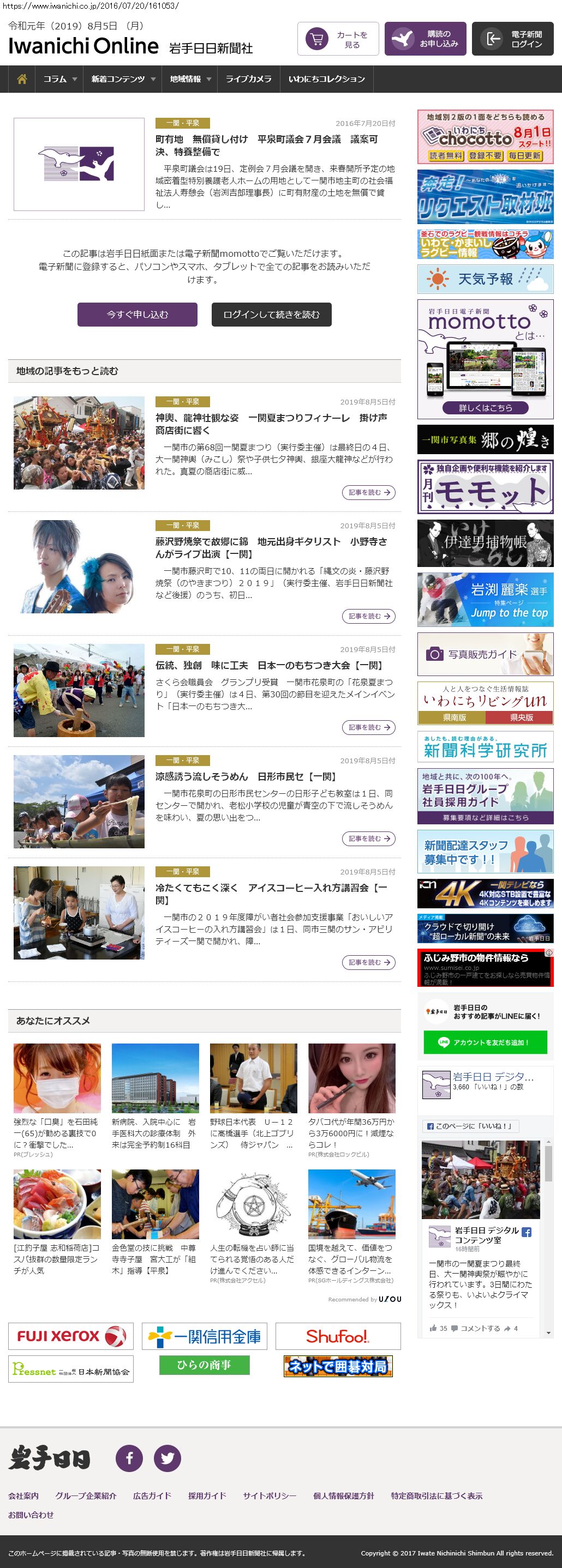Viewport: 562px width, 1568px height.
Task: Select ログインして続きを読む button
Action: 271,315
